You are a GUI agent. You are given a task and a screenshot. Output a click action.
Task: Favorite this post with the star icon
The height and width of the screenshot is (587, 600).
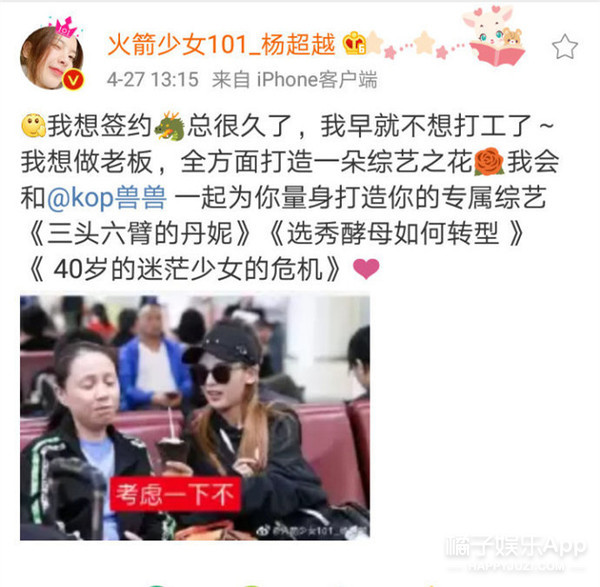[x=565, y=46]
